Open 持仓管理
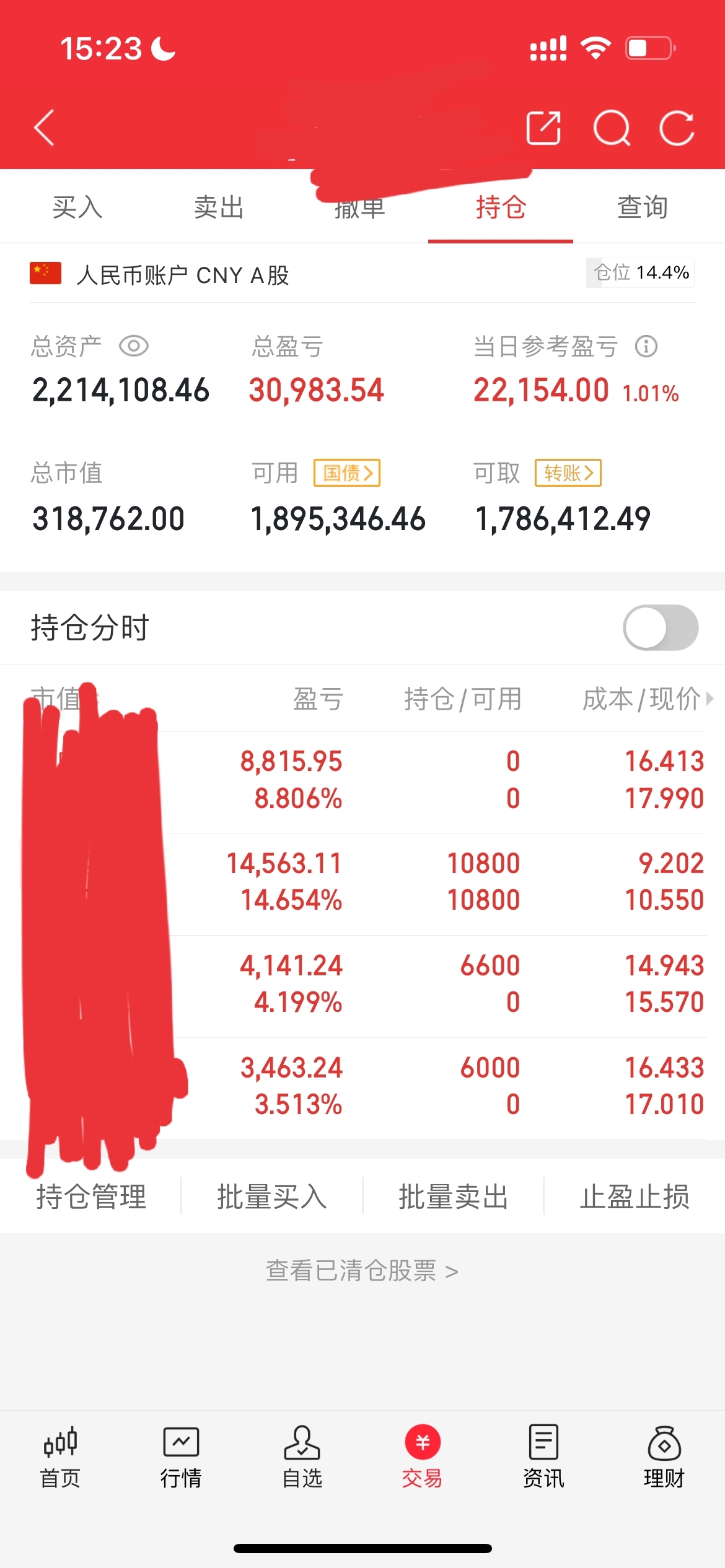The width and height of the screenshot is (725, 1568). pos(91,1196)
